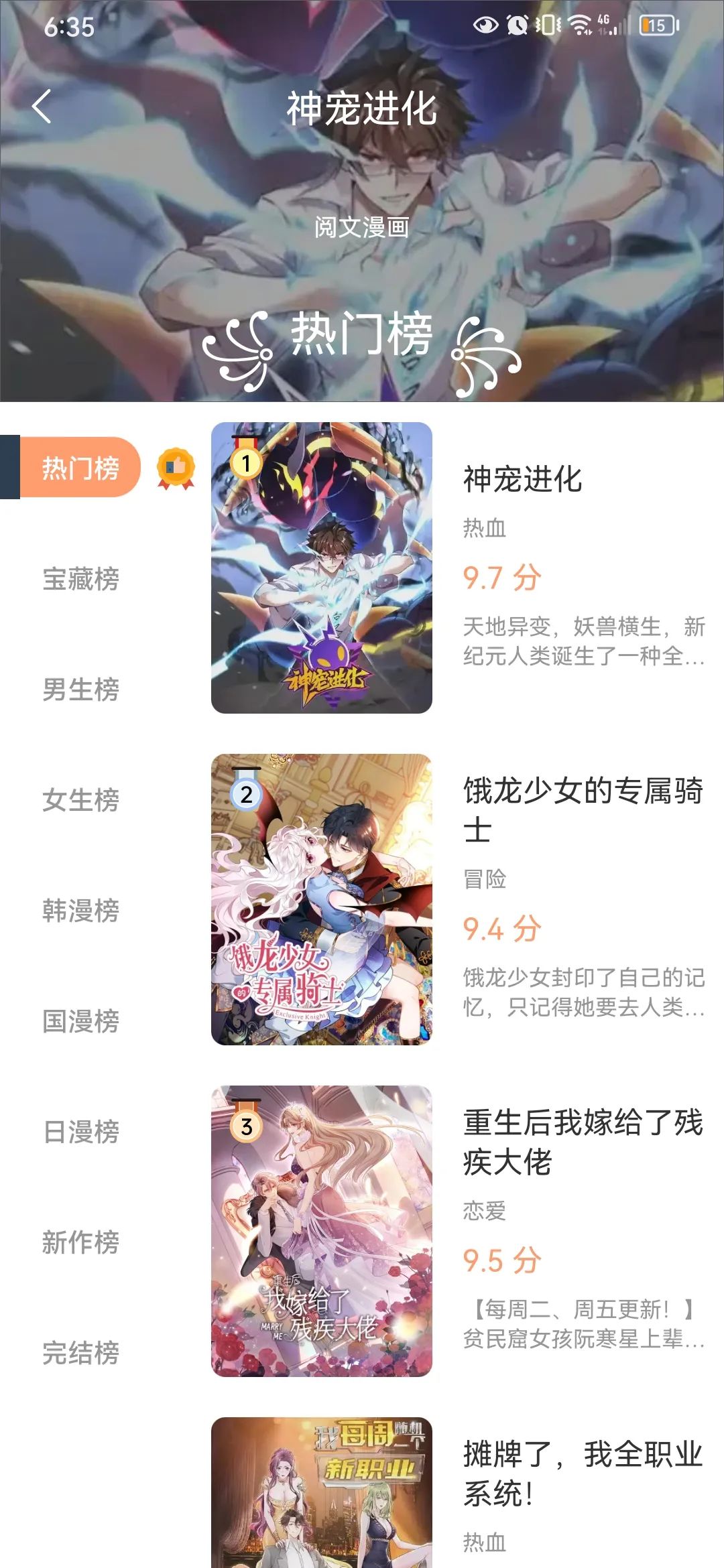Open the comic 重生后我嫁给了残疾大佬
The height and width of the screenshot is (1568, 724).
click(x=322, y=1231)
